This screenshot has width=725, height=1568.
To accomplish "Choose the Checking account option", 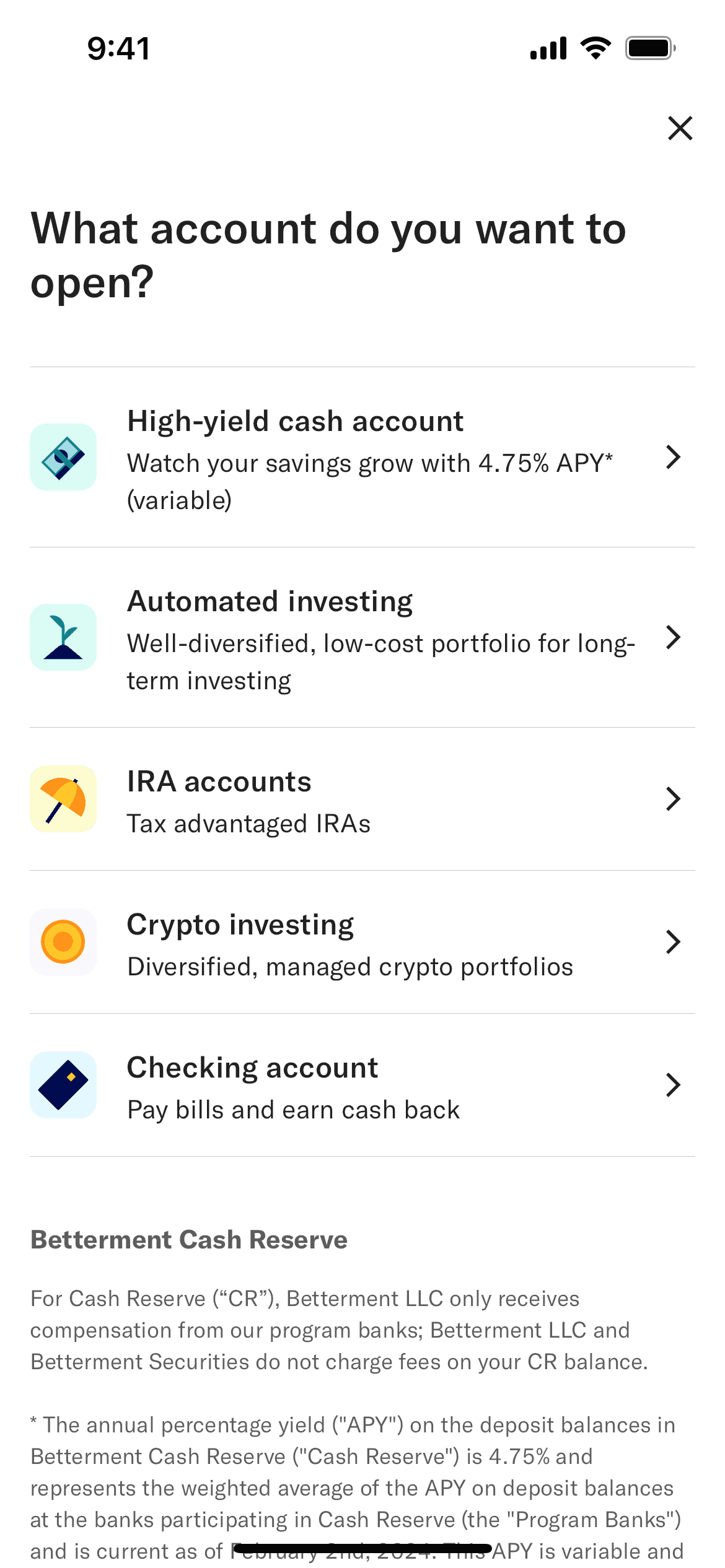I will (362, 1084).
